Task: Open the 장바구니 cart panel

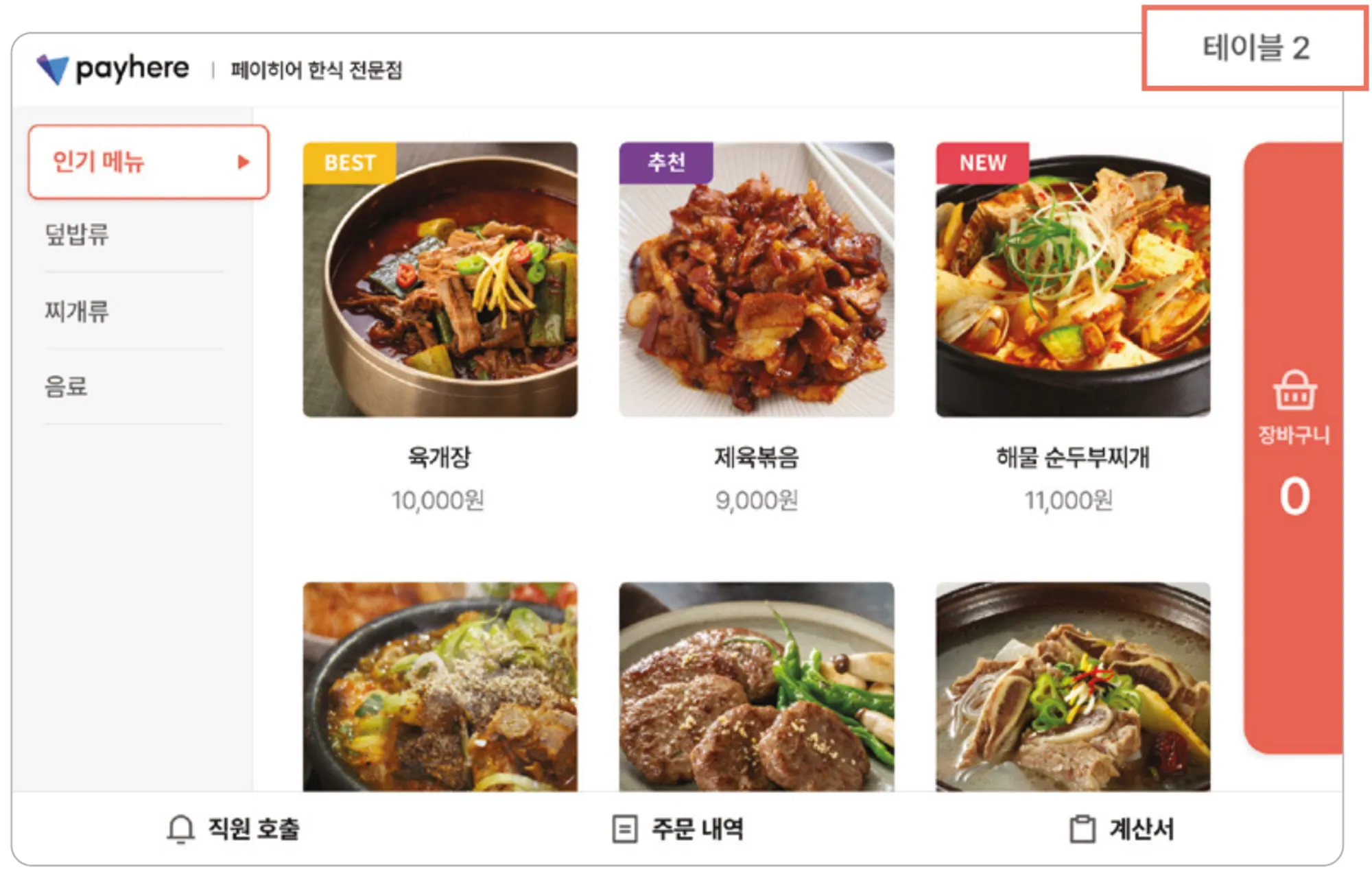Action: pos(1294,446)
